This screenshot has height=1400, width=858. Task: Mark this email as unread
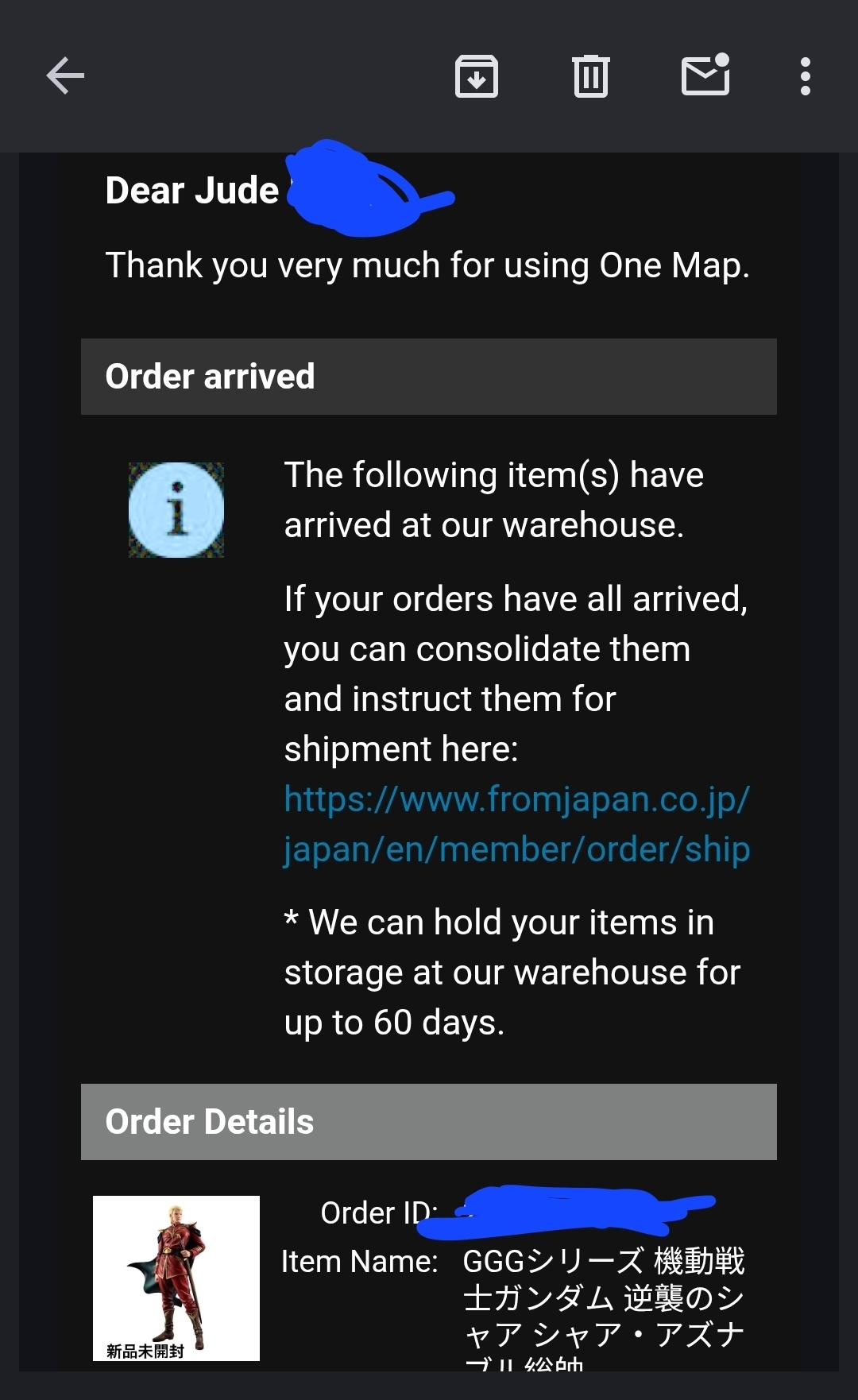pos(705,76)
